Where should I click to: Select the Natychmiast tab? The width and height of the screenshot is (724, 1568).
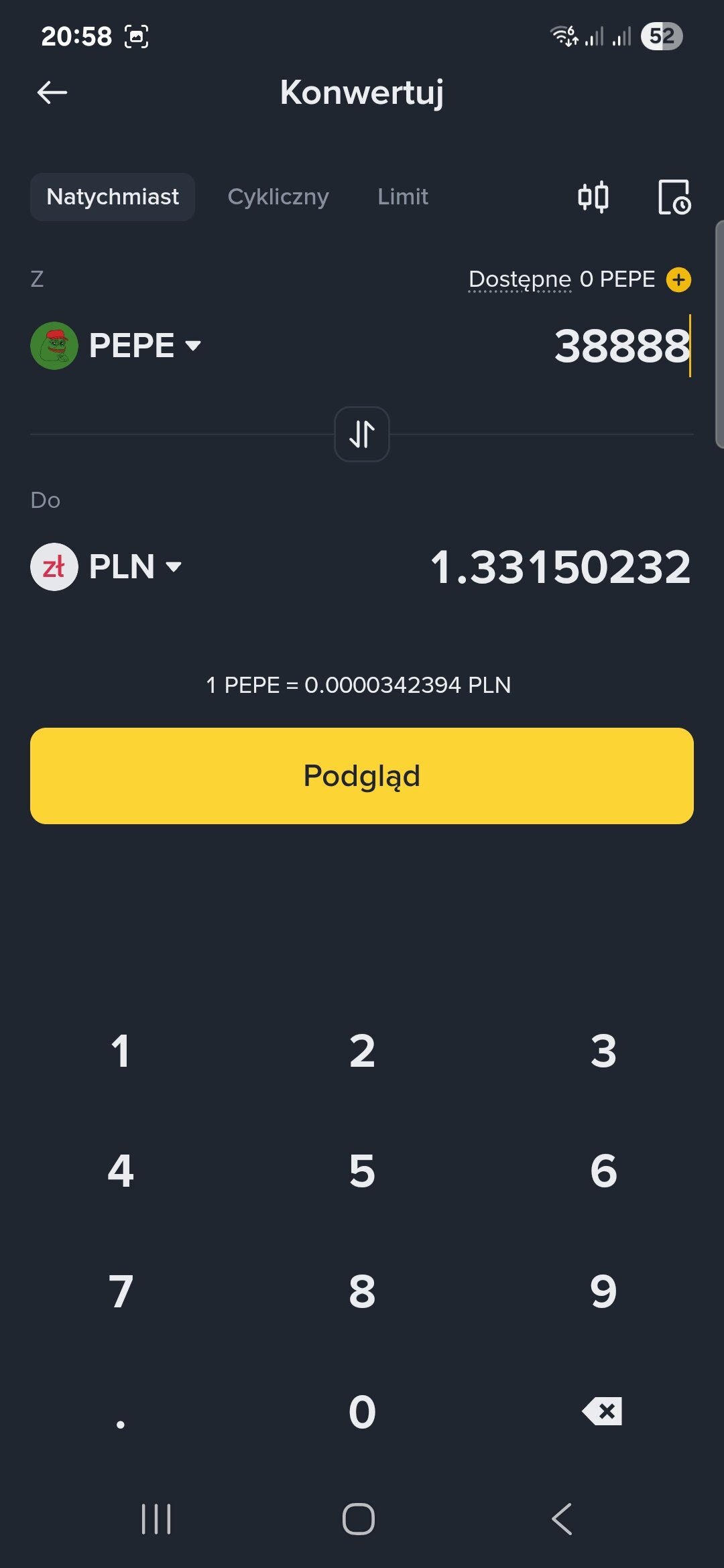click(113, 197)
